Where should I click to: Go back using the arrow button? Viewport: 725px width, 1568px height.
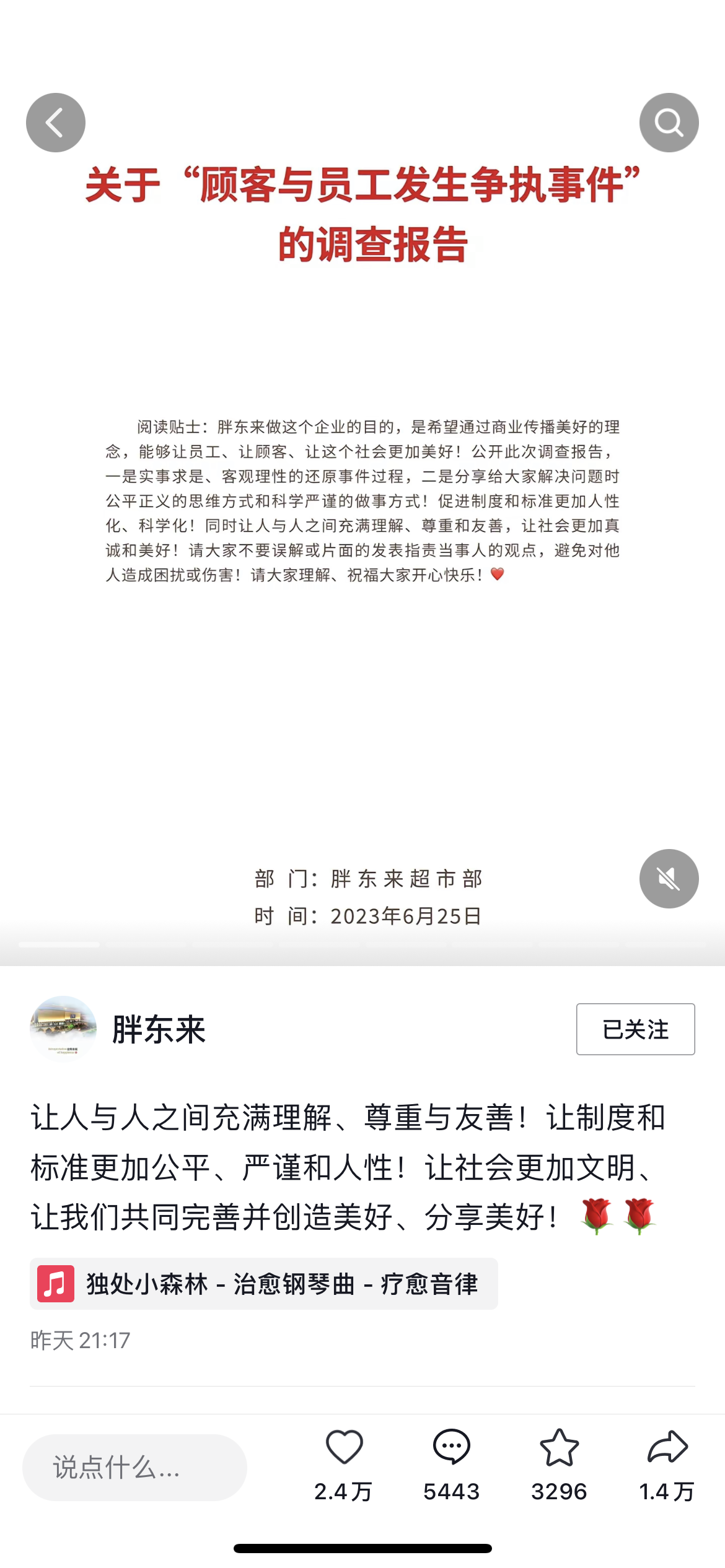(56, 123)
